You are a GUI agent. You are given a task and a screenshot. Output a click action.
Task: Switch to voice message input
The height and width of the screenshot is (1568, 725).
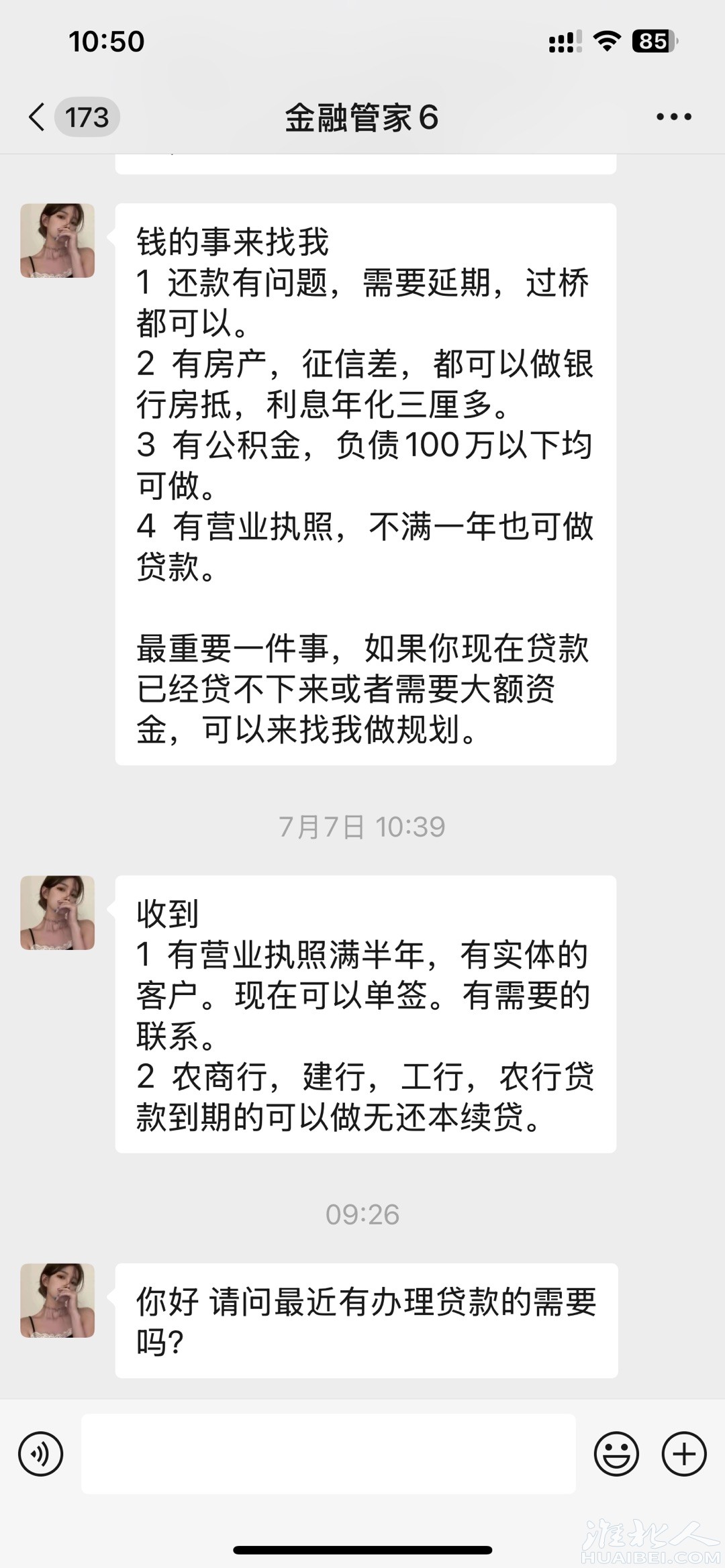[41, 1454]
